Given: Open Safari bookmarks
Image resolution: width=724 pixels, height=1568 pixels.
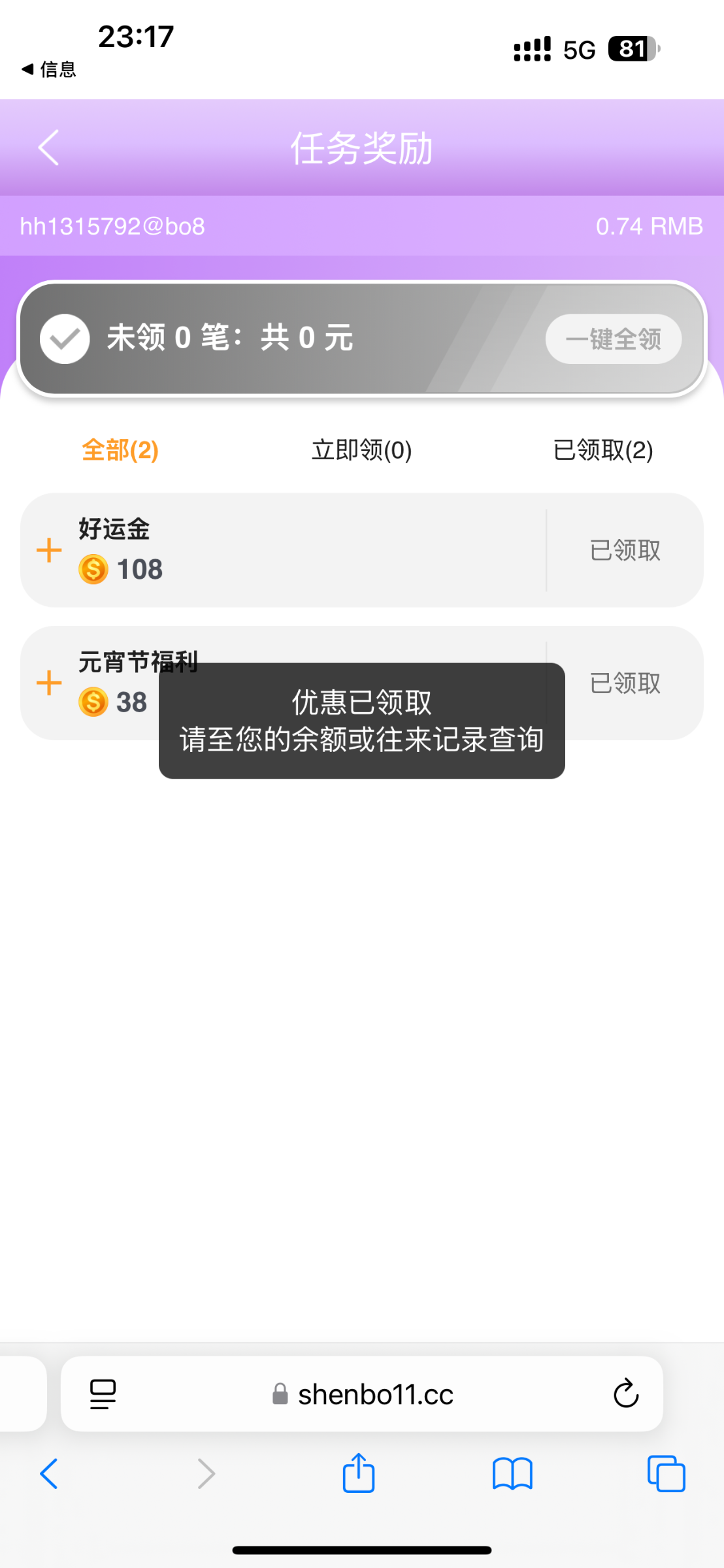Looking at the screenshot, I should tap(513, 1474).
